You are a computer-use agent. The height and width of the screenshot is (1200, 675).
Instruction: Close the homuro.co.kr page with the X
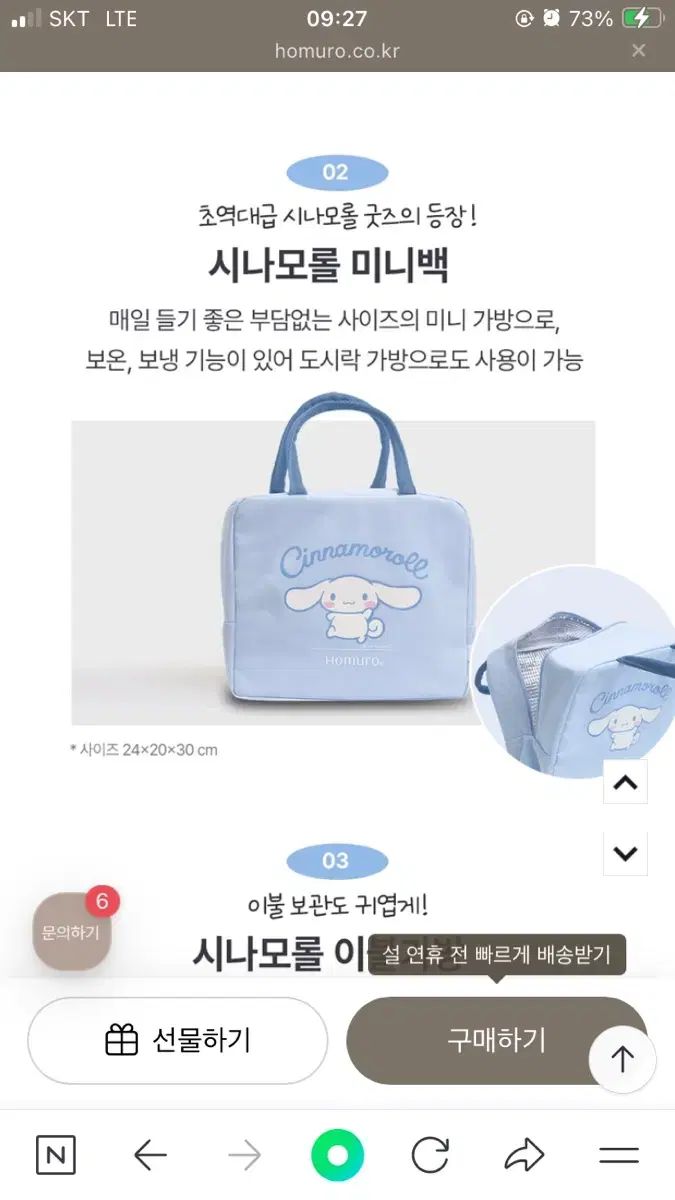tap(639, 51)
